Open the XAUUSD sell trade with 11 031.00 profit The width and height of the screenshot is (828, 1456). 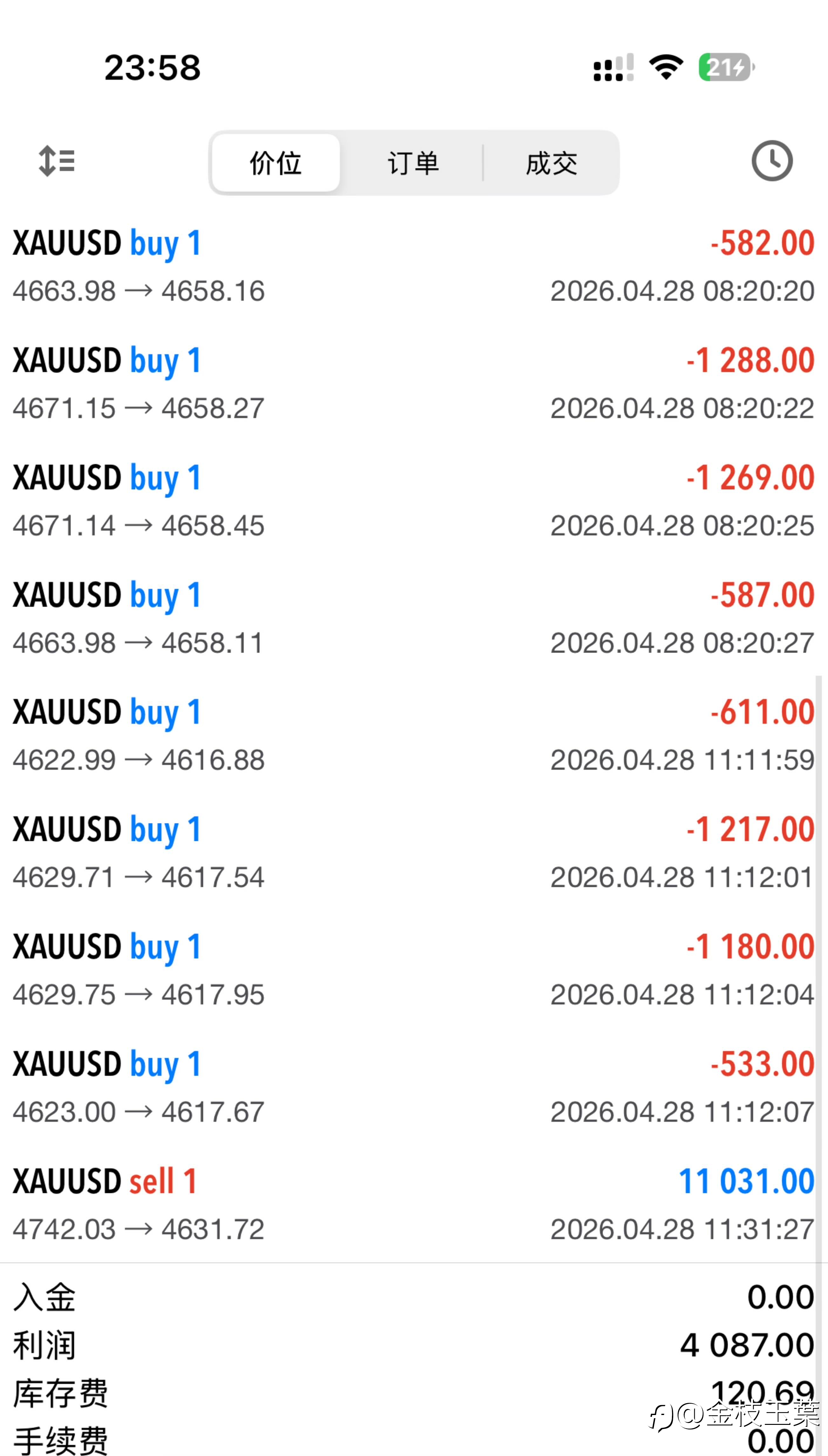point(414,1205)
